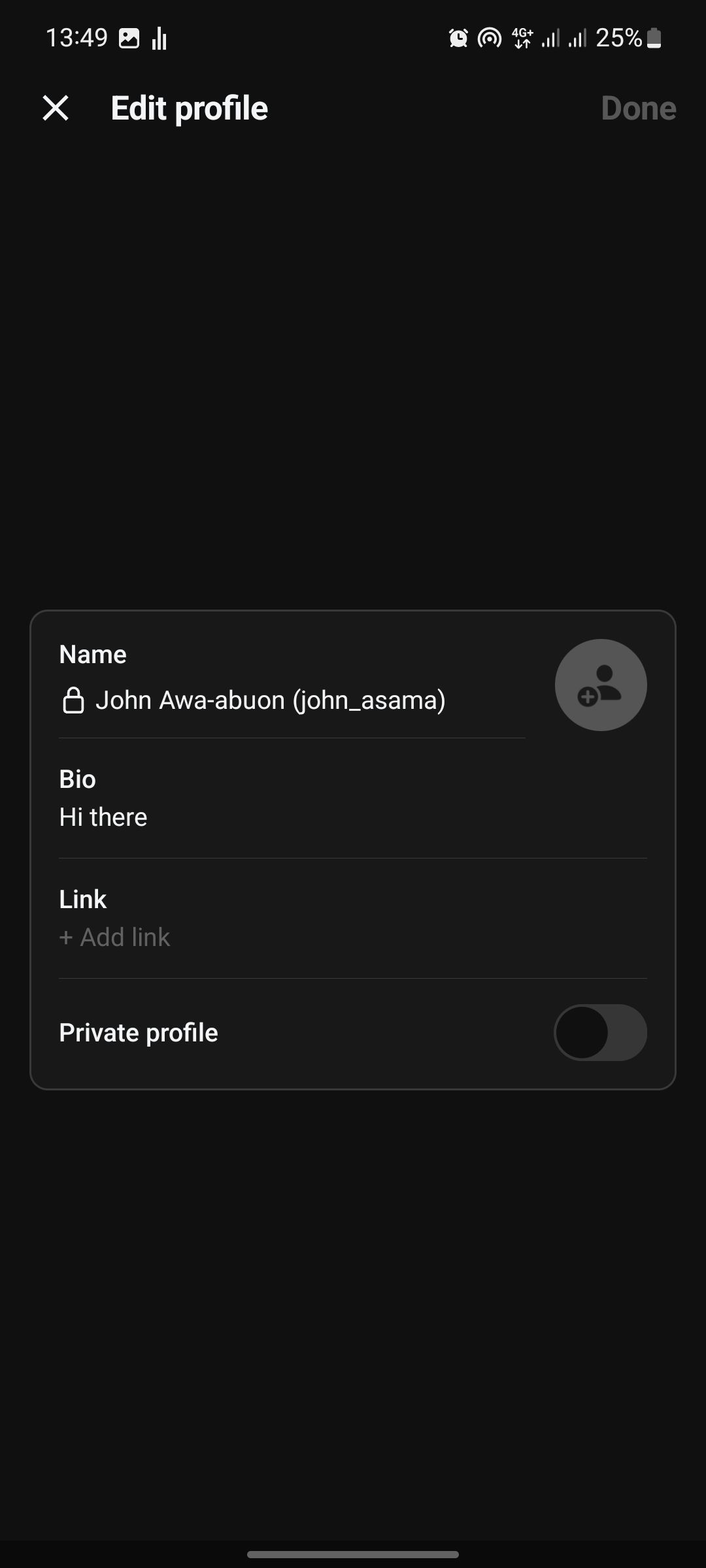Image resolution: width=706 pixels, height=1568 pixels.
Task: Tap the Edit profile title
Action: (188, 108)
